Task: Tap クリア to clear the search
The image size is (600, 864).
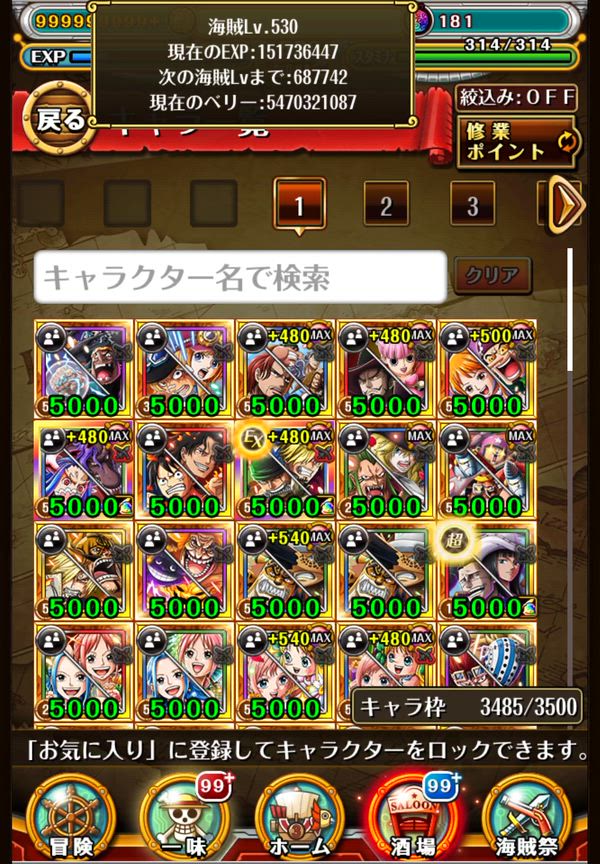Action: coord(492,275)
